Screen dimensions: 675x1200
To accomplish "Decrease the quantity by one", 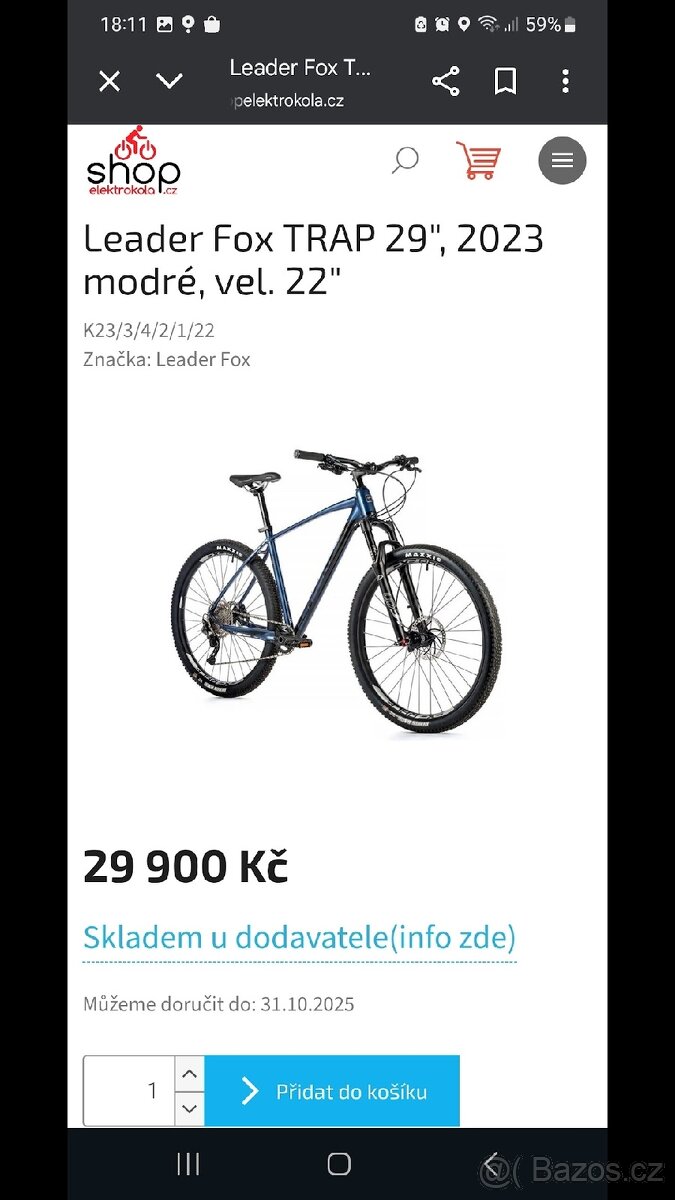I will point(190,1108).
